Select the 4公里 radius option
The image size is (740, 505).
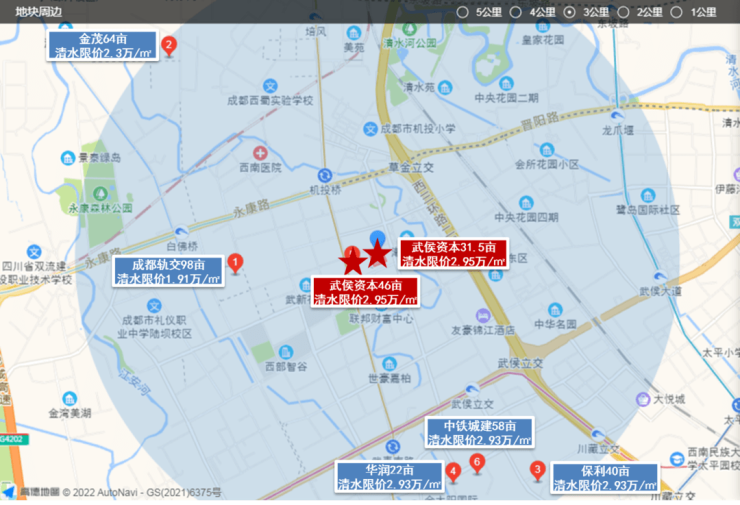(x=516, y=12)
